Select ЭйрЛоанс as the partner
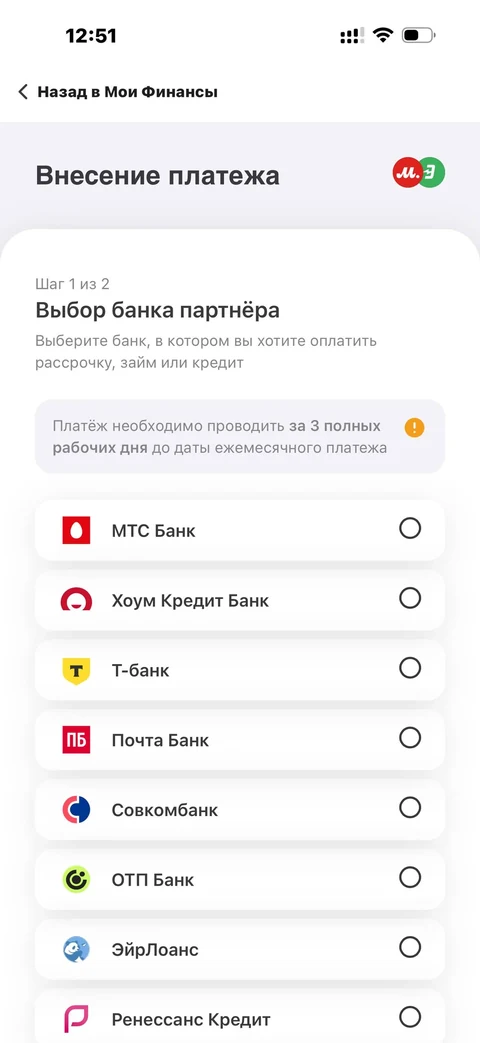480x1043 pixels. click(x=239, y=949)
